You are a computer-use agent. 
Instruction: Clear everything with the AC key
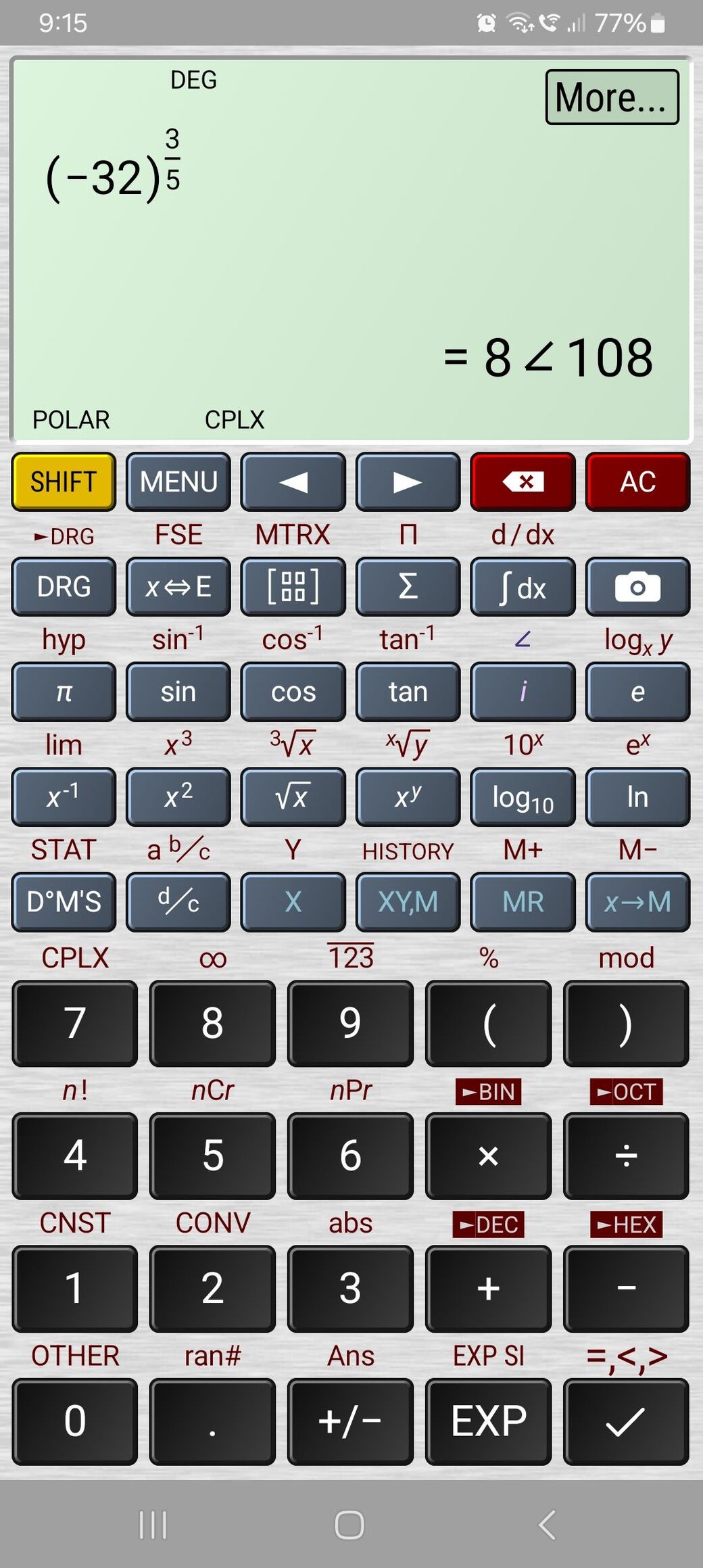(x=637, y=481)
